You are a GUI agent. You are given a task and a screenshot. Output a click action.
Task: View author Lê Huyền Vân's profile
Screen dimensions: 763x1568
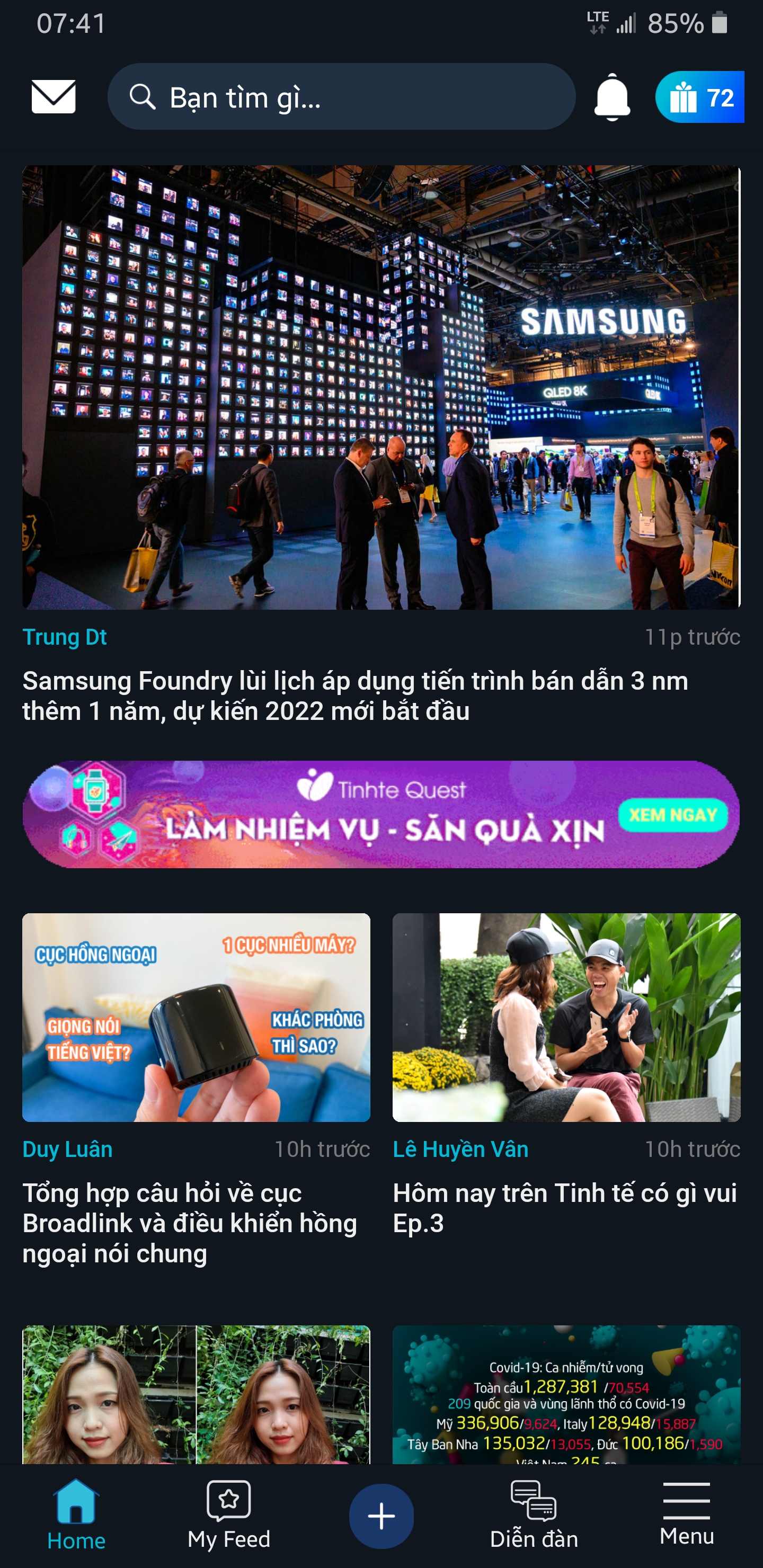[460, 1149]
